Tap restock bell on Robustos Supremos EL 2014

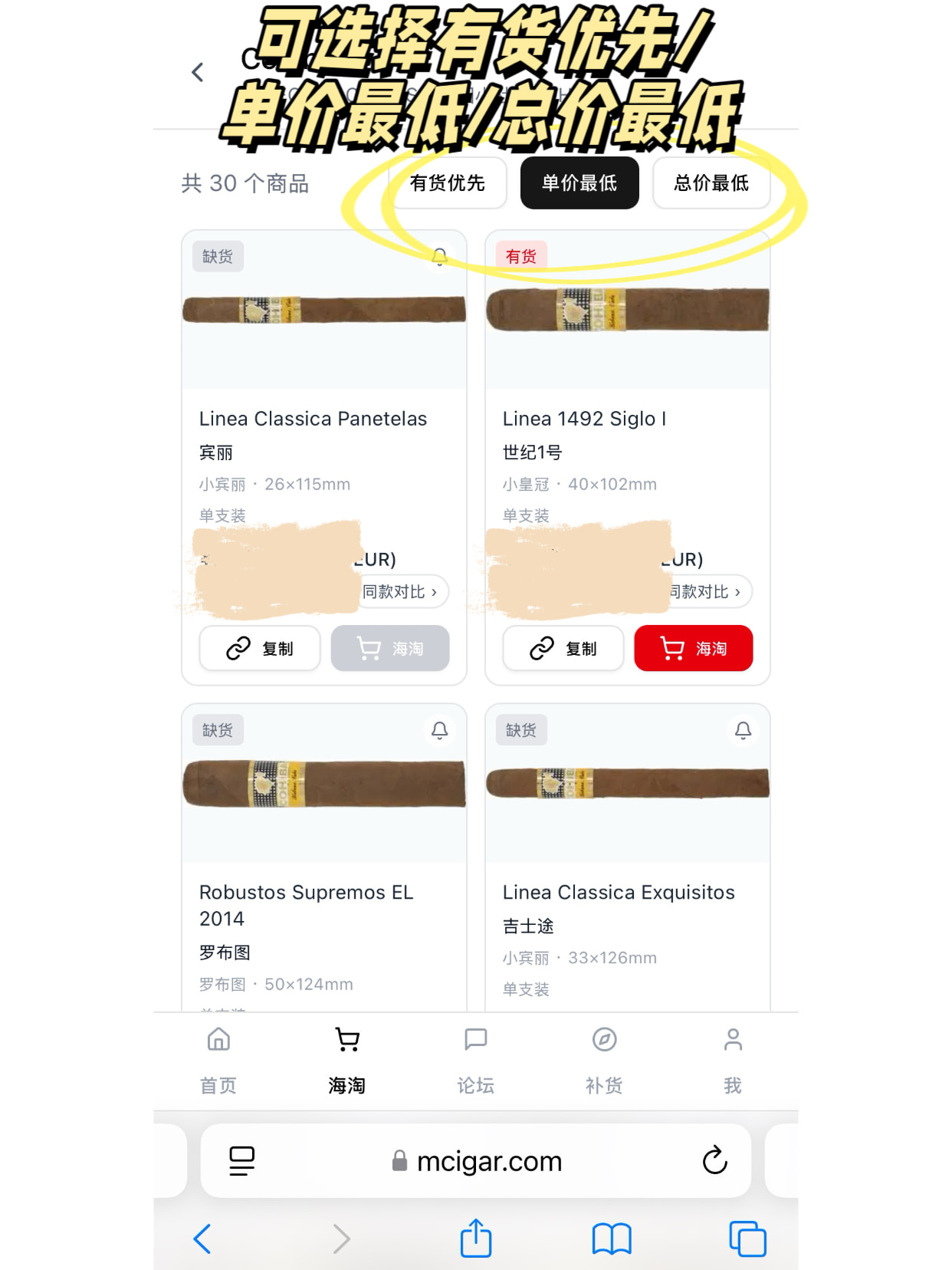(439, 730)
